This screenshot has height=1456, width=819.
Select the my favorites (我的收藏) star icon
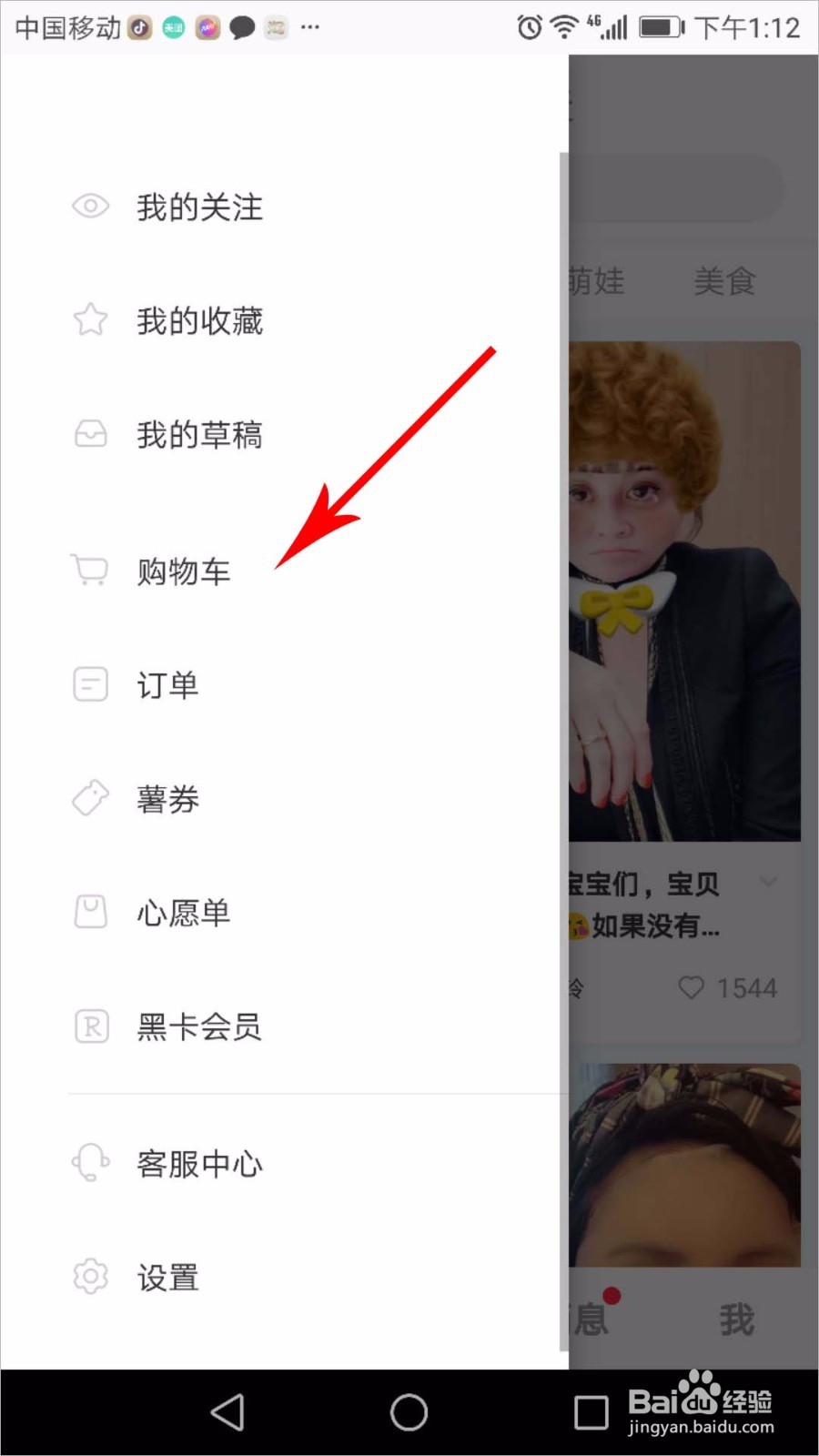[x=89, y=320]
